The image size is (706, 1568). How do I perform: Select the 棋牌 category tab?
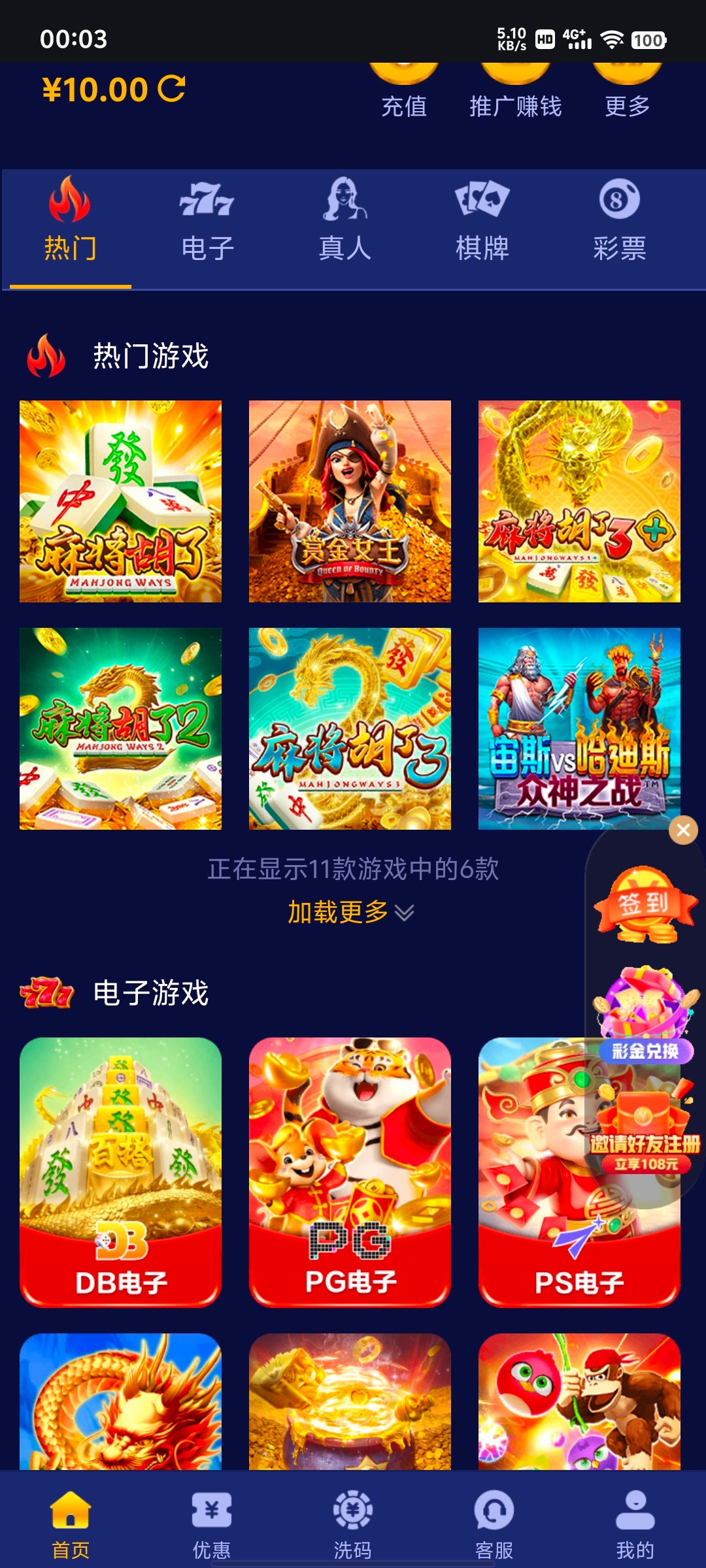[x=482, y=222]
